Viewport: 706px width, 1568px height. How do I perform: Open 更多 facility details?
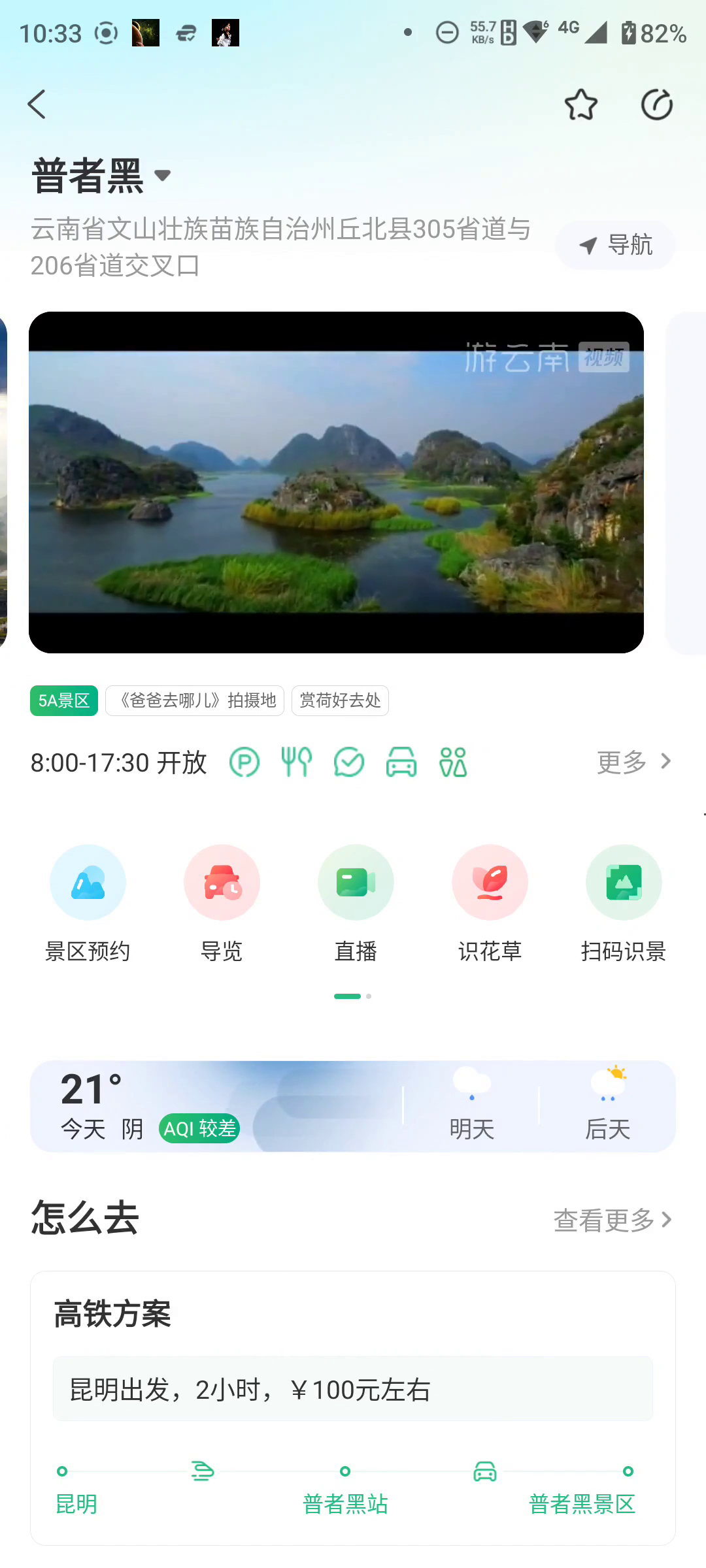pyautogui.click(x=634, y=762)
